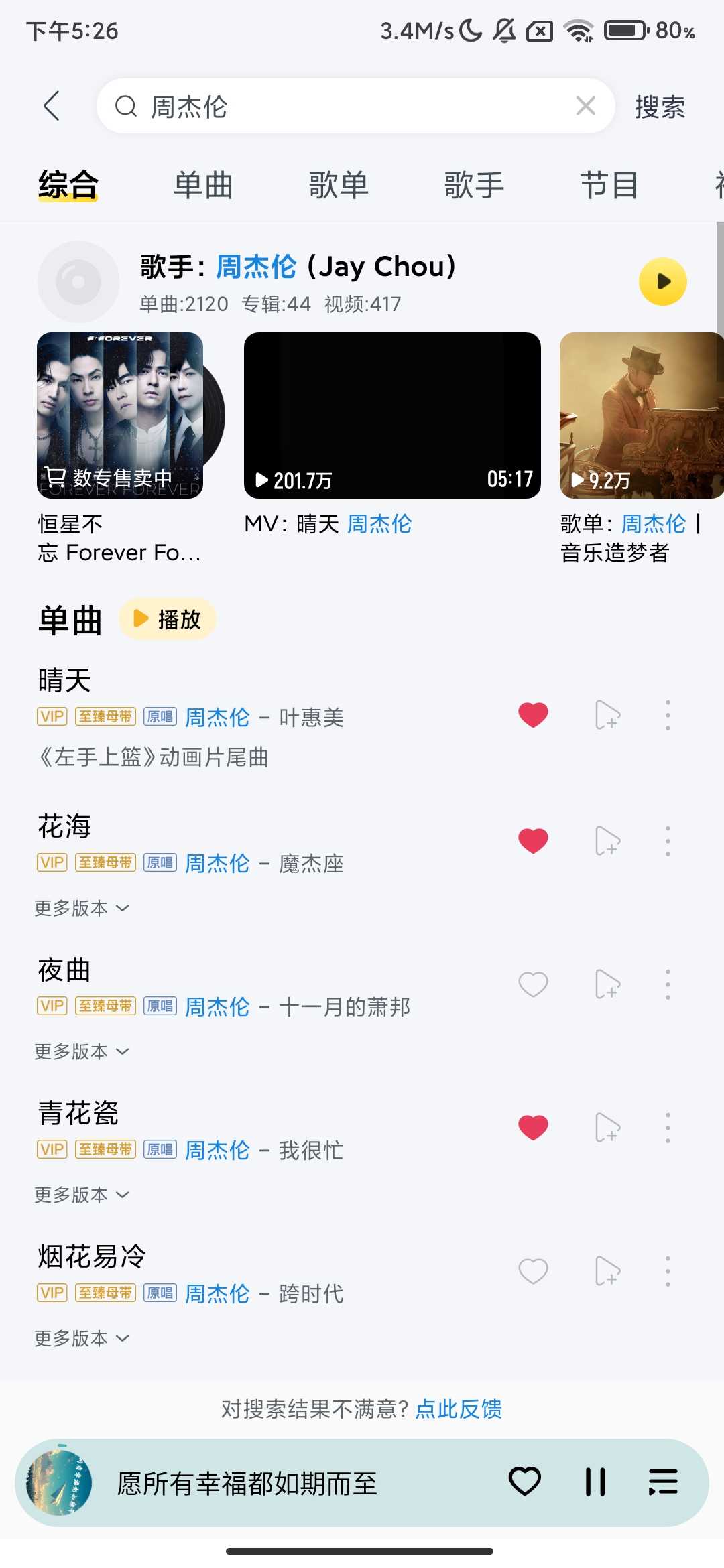Switch to the 单曲 tab
Screen dimensions: 724x1568
click(x=203, y=185)
